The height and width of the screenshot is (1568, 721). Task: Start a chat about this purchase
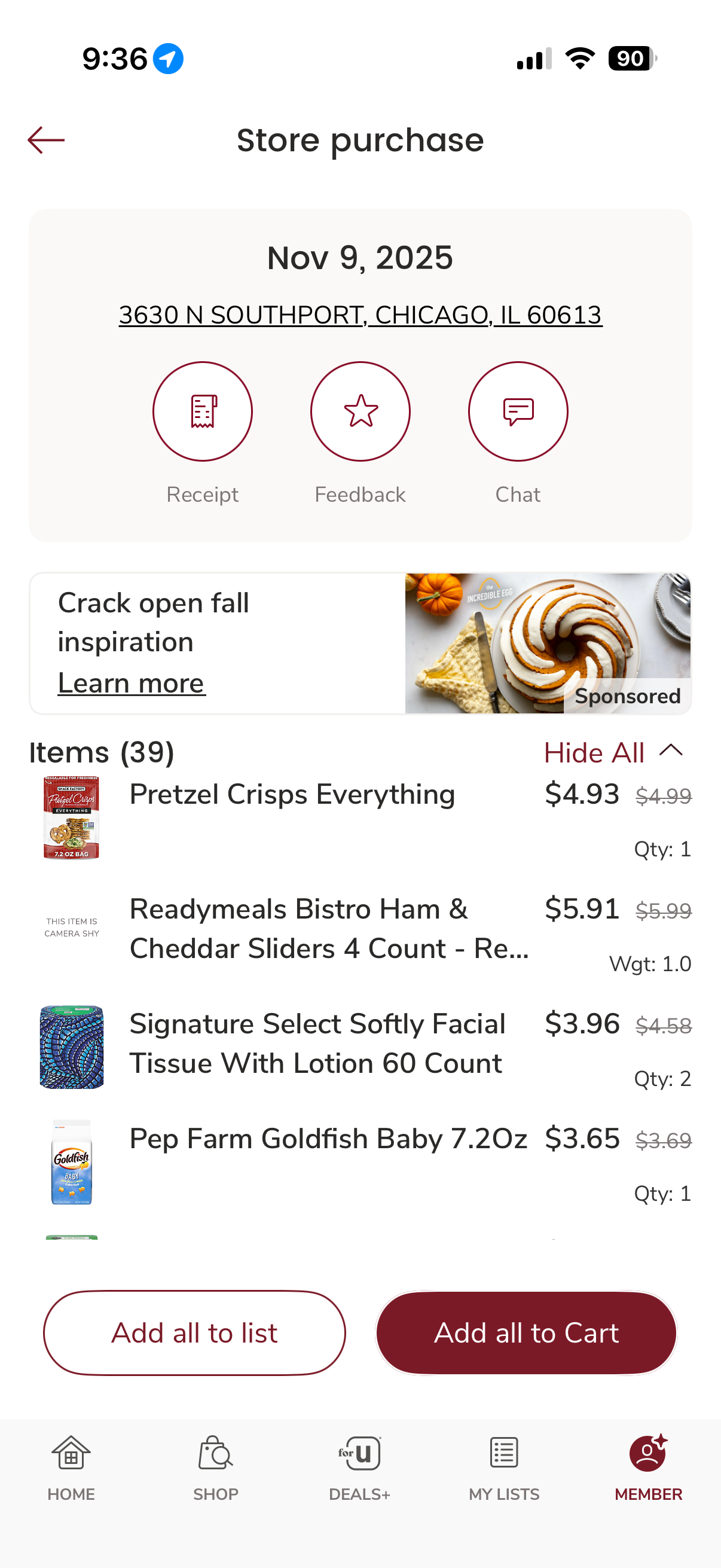pyautogui.click(x=518, y=411)
